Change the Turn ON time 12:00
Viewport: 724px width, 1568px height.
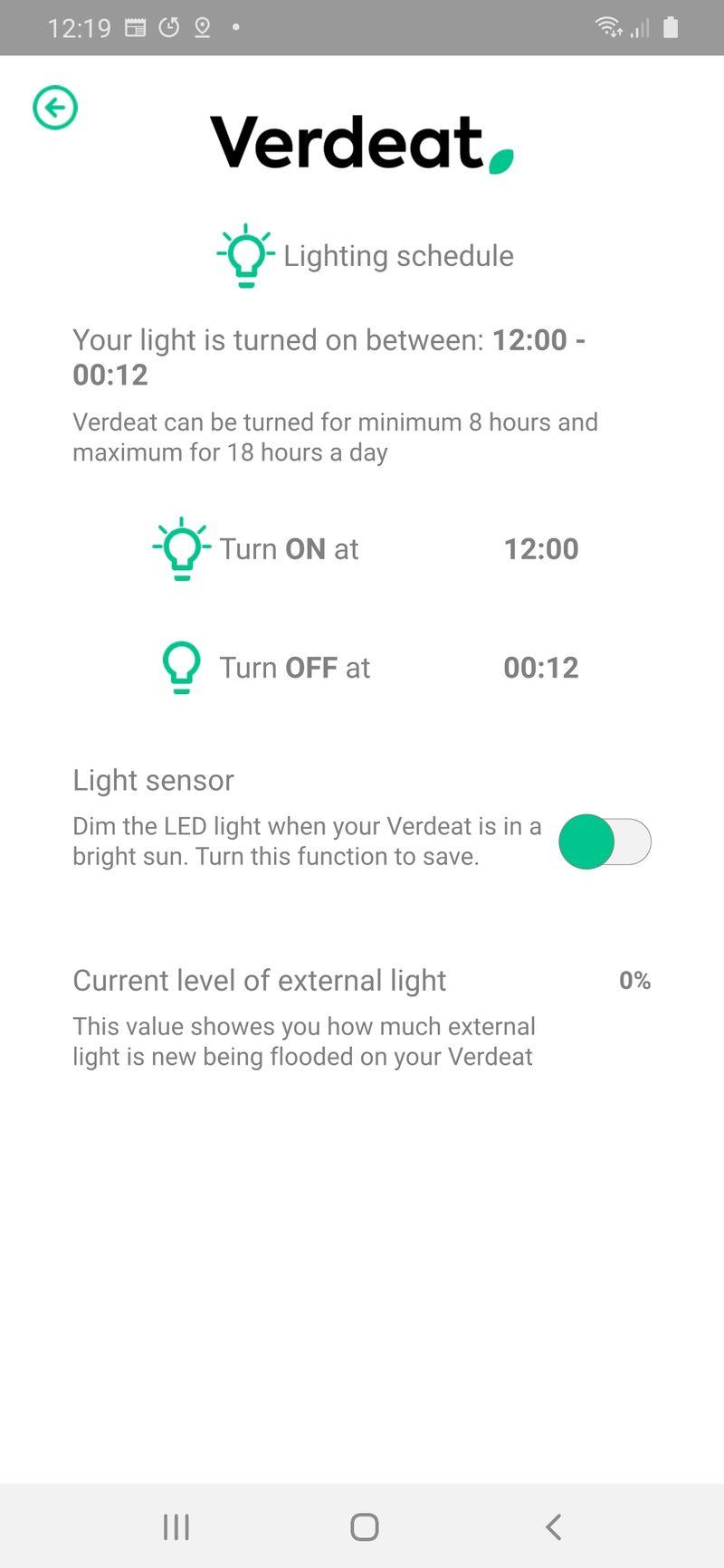[540, 548]
